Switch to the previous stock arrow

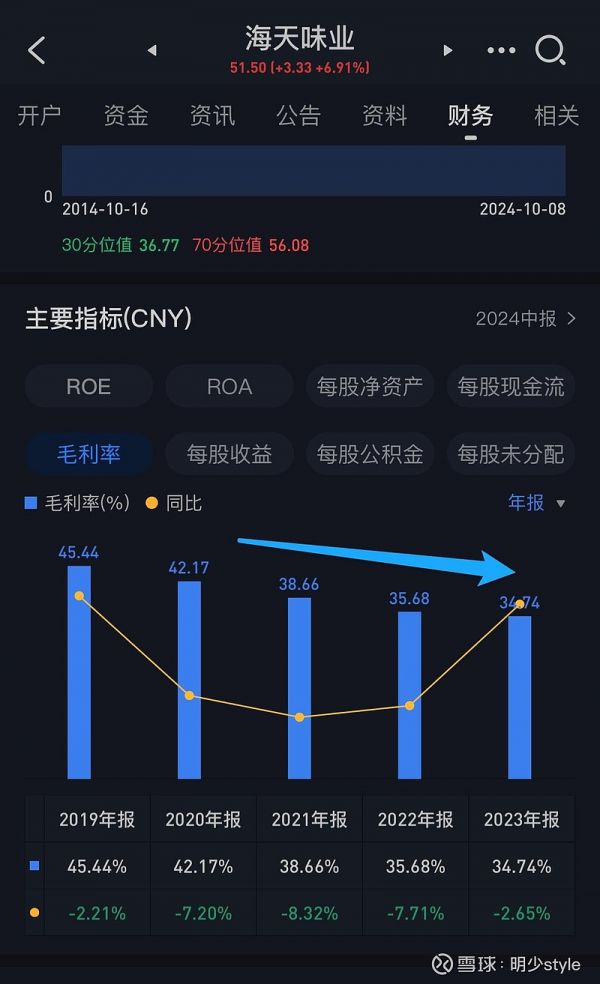point(152,50)
